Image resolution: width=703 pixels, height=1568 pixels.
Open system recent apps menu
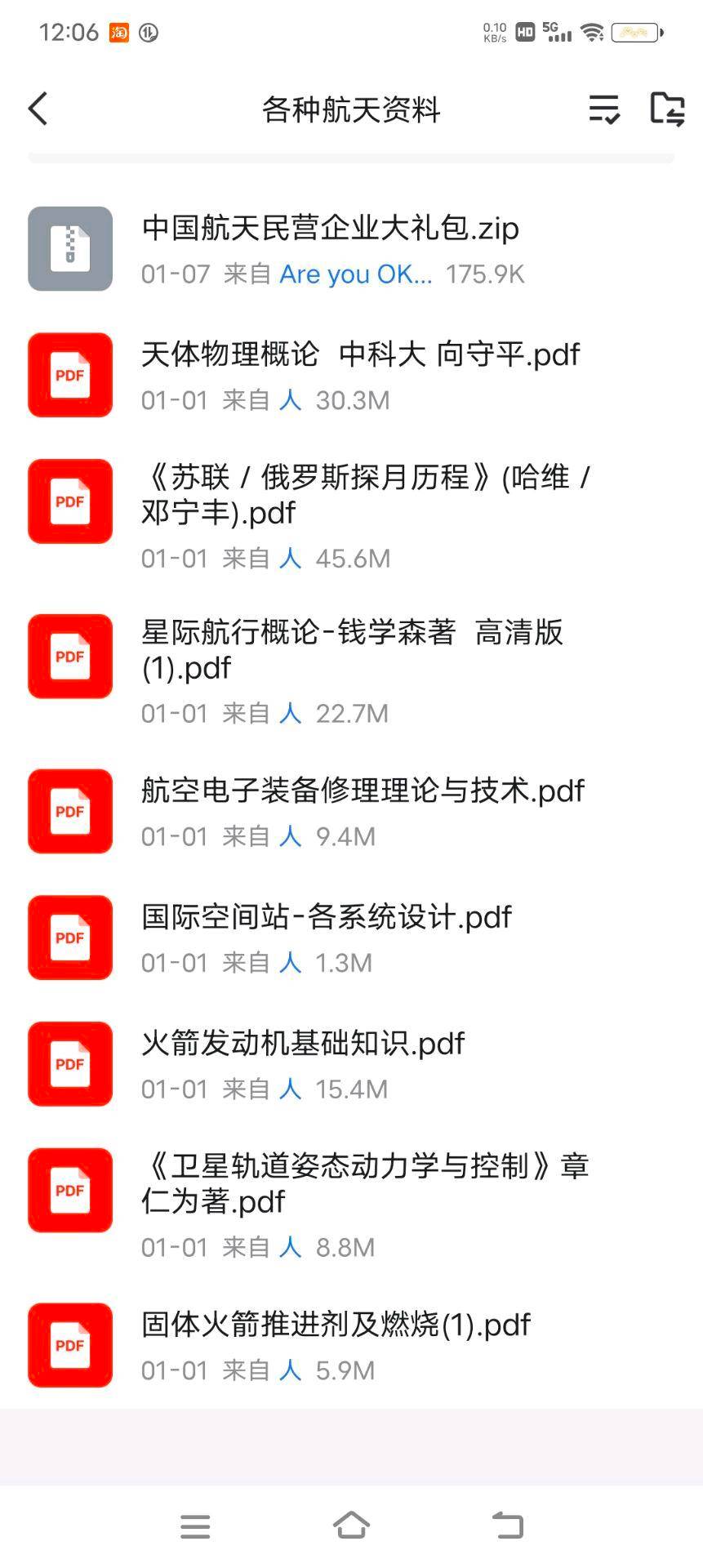(x=195, y=1526)
